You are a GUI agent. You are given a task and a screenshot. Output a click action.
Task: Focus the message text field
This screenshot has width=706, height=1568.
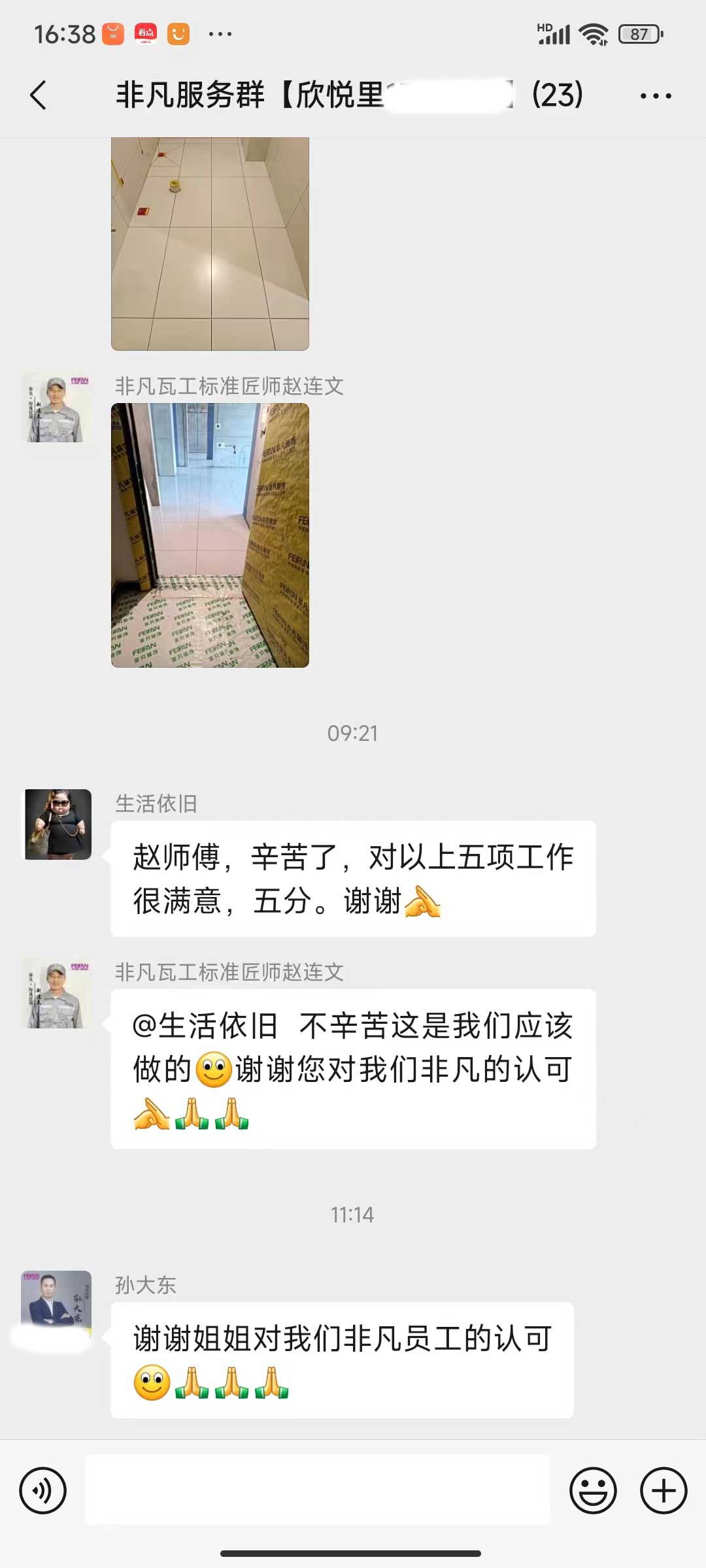coord(318,1491)
